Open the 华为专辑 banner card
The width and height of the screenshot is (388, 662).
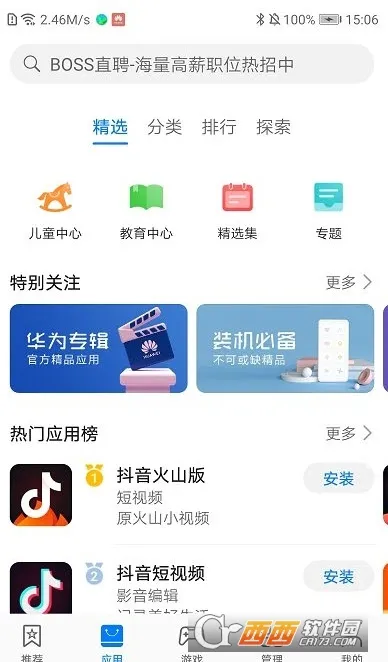[99, 348]
